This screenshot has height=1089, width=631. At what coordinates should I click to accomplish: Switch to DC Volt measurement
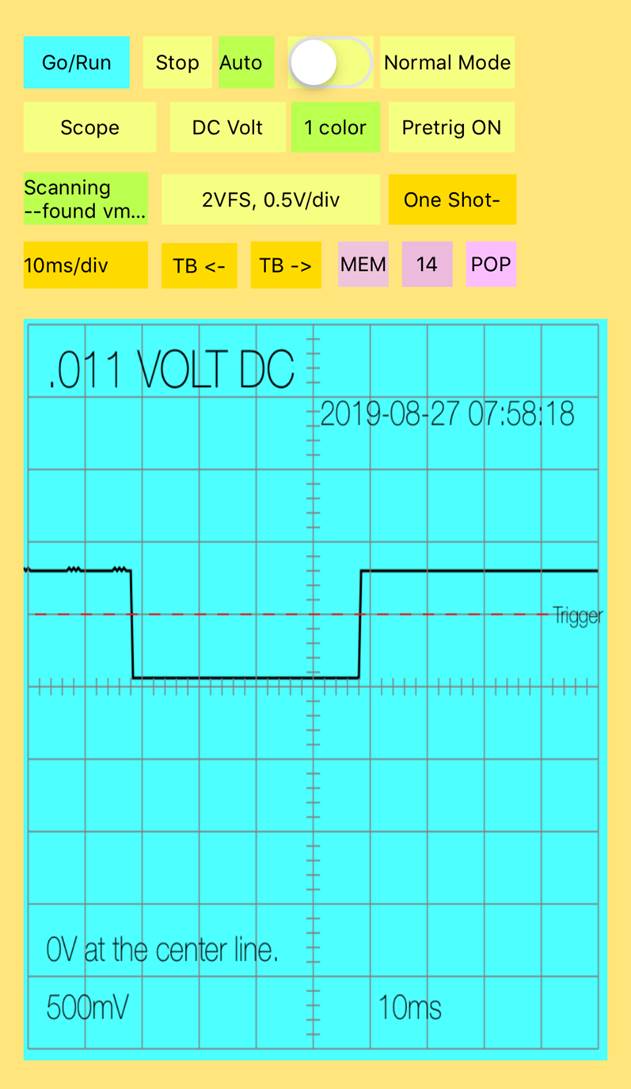click(228, 127)
